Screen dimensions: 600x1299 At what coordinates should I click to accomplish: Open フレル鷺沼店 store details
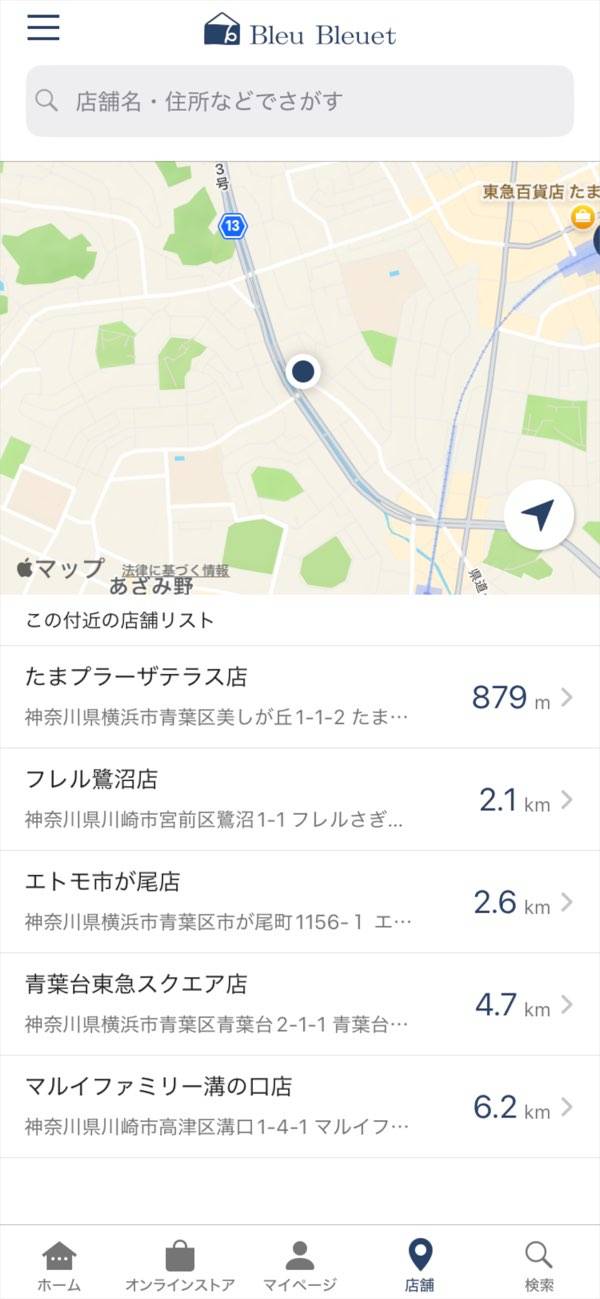coord(300,800)
